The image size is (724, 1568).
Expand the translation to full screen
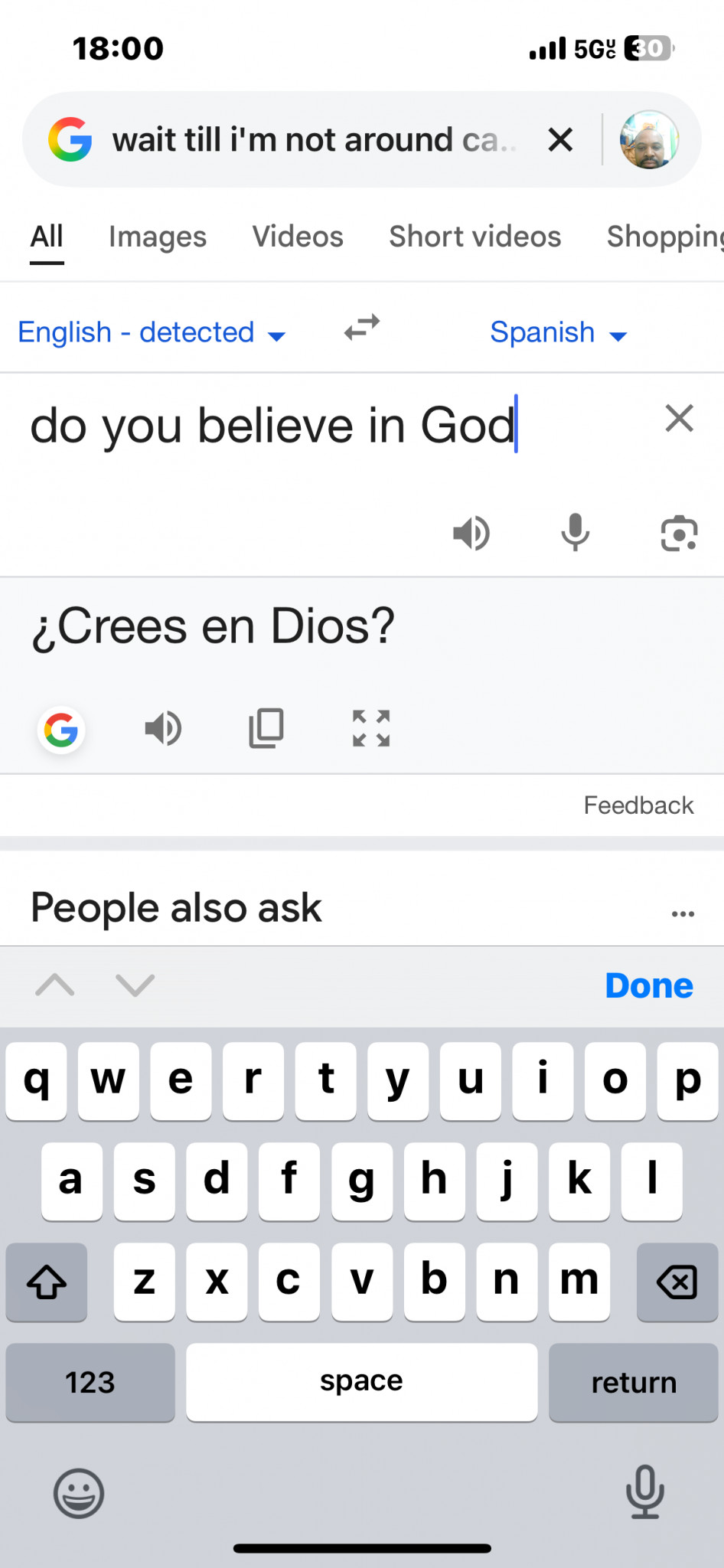(x=371, y=728)
